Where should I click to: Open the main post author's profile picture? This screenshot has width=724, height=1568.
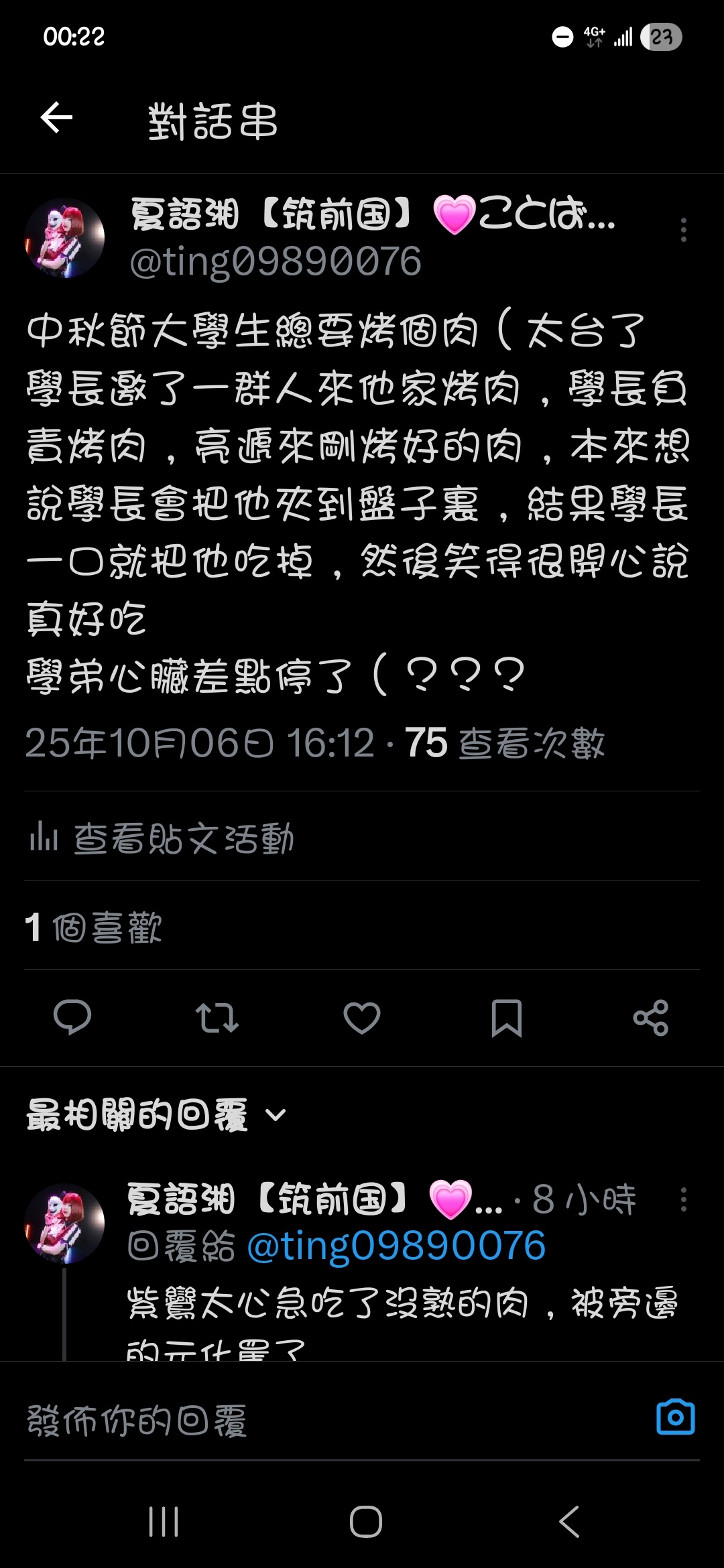64,238
